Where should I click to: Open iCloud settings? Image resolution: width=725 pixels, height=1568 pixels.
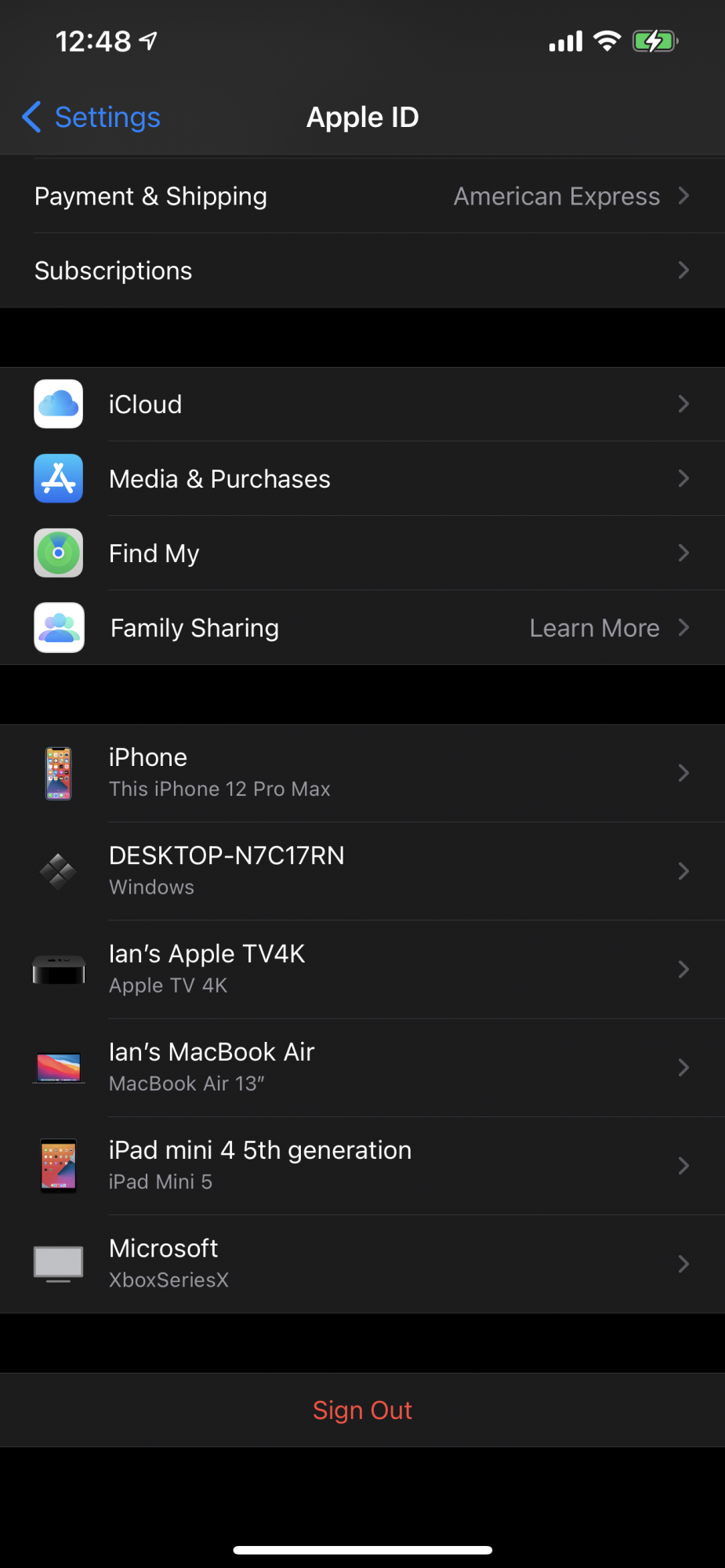362,405
